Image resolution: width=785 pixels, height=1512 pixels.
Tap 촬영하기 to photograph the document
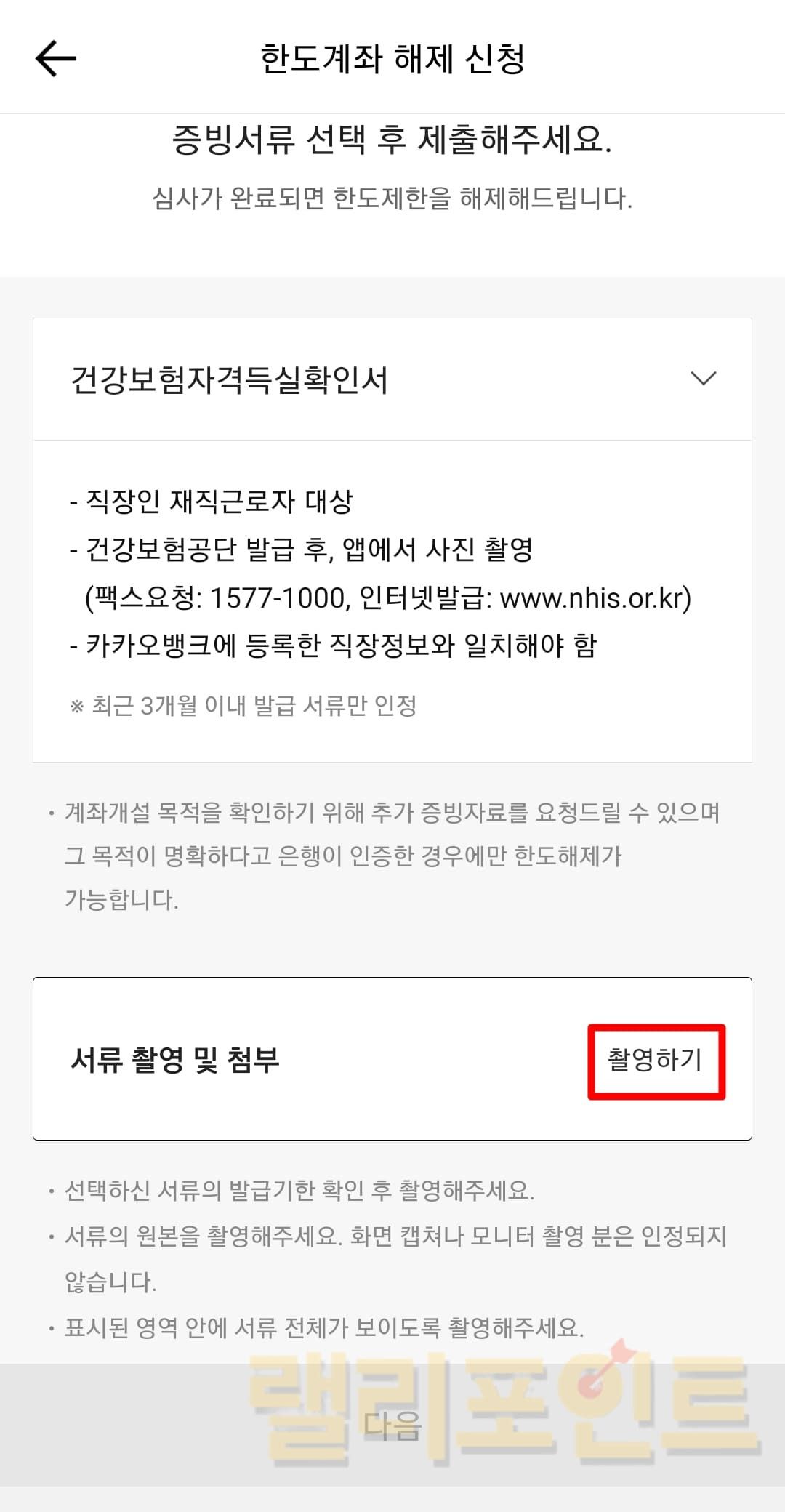(x=656, y=1061)
